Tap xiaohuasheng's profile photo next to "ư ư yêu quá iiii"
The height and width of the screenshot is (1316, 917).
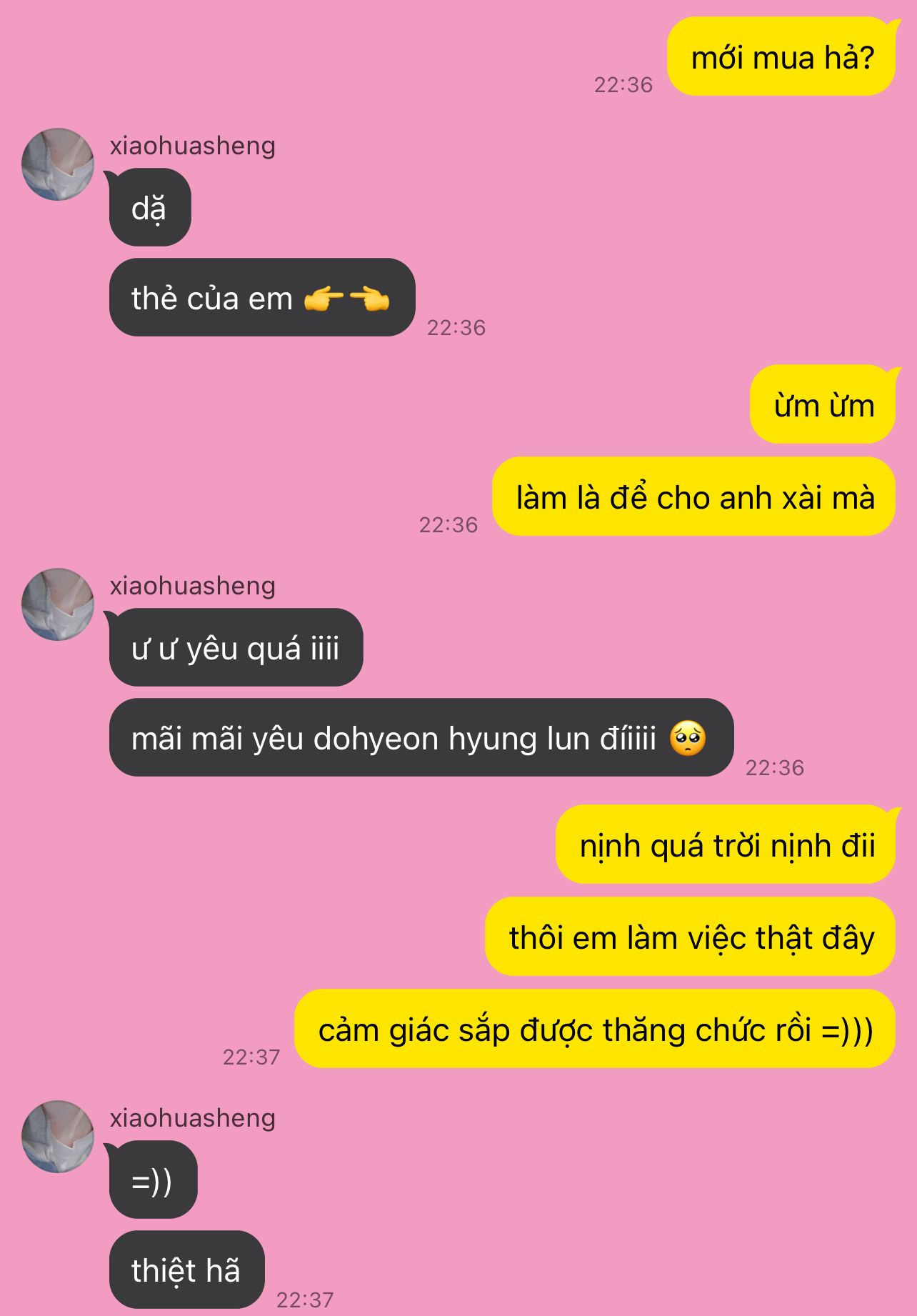click(x=58, y=604)
